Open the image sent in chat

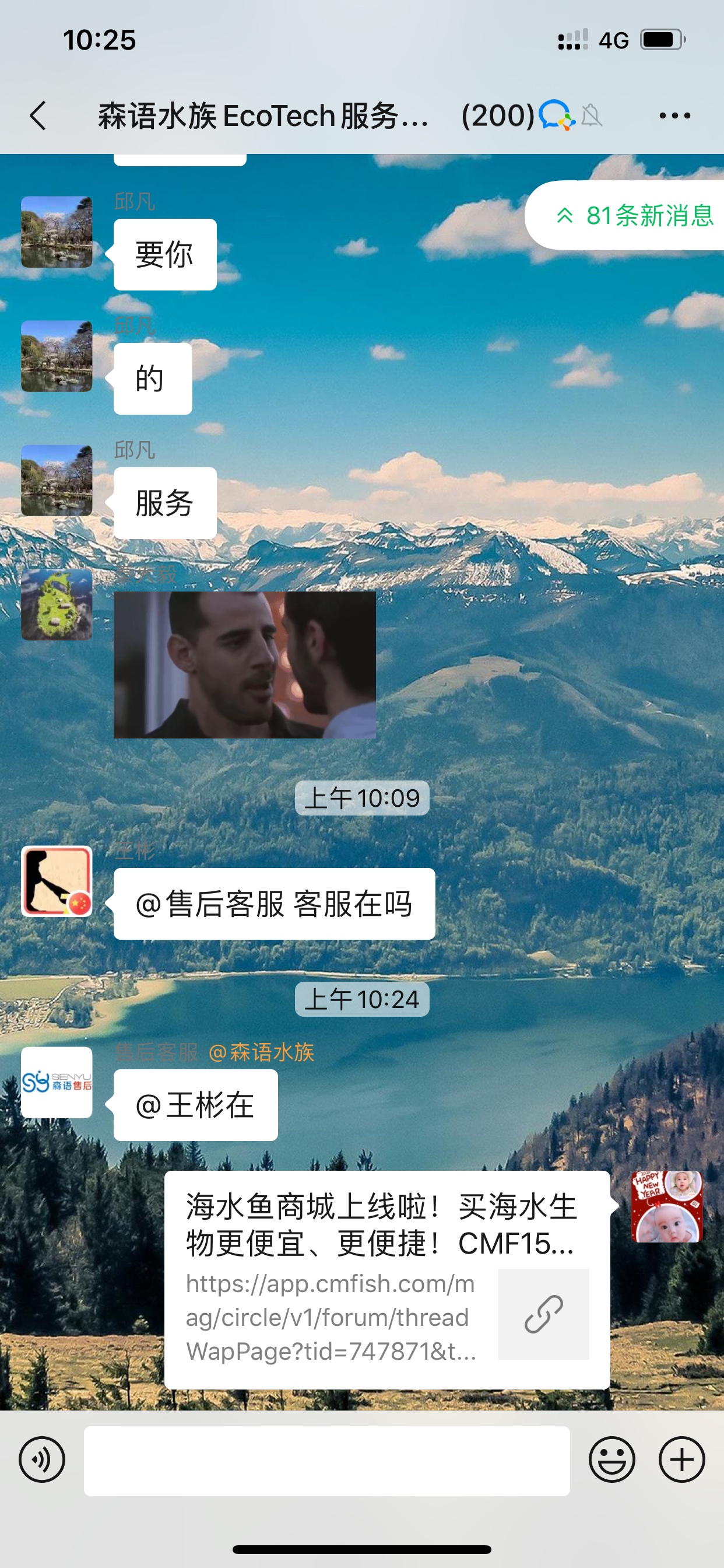tap(245, 664)
